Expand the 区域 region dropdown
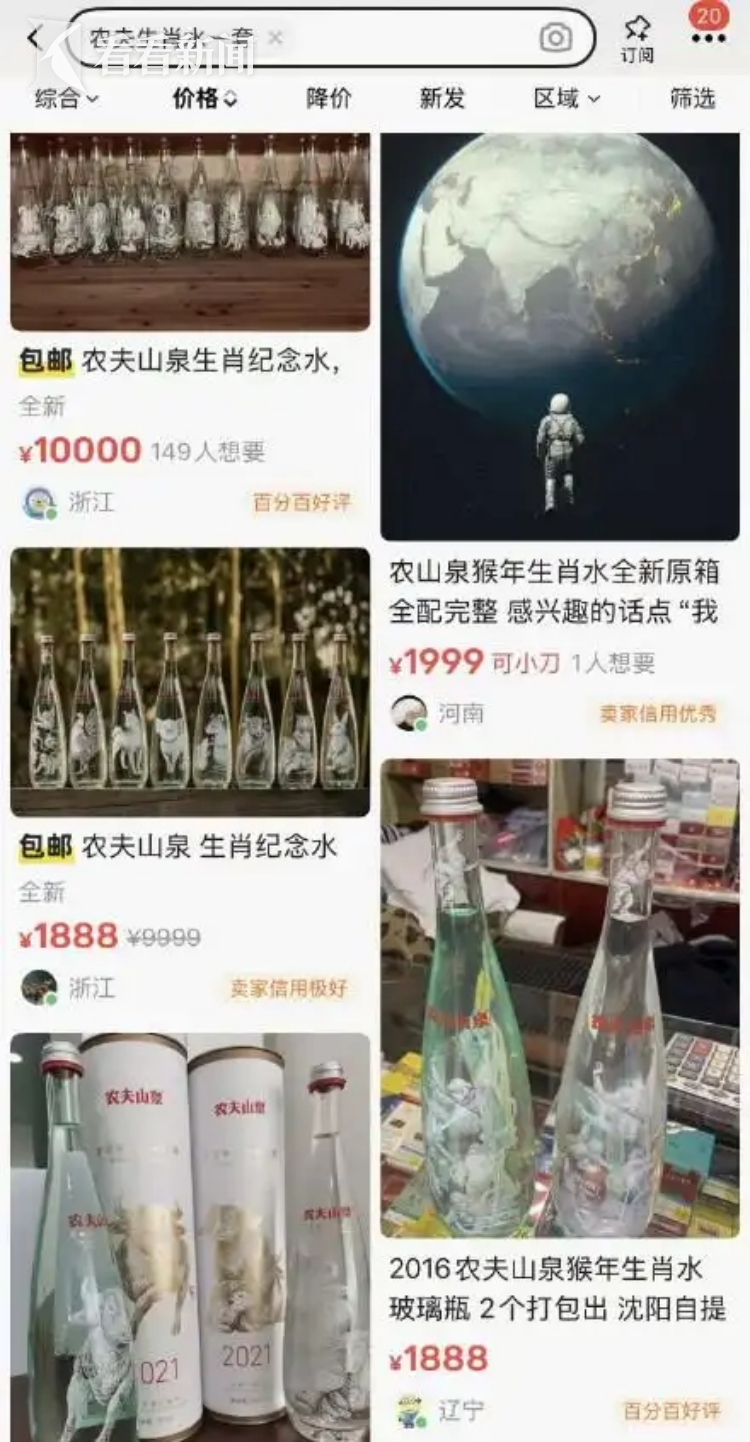 tap(566, 98)
